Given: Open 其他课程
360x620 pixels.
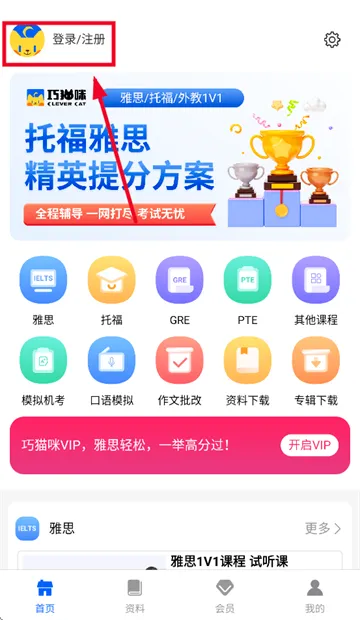Looking at the screenshot, I should (316, 291).
